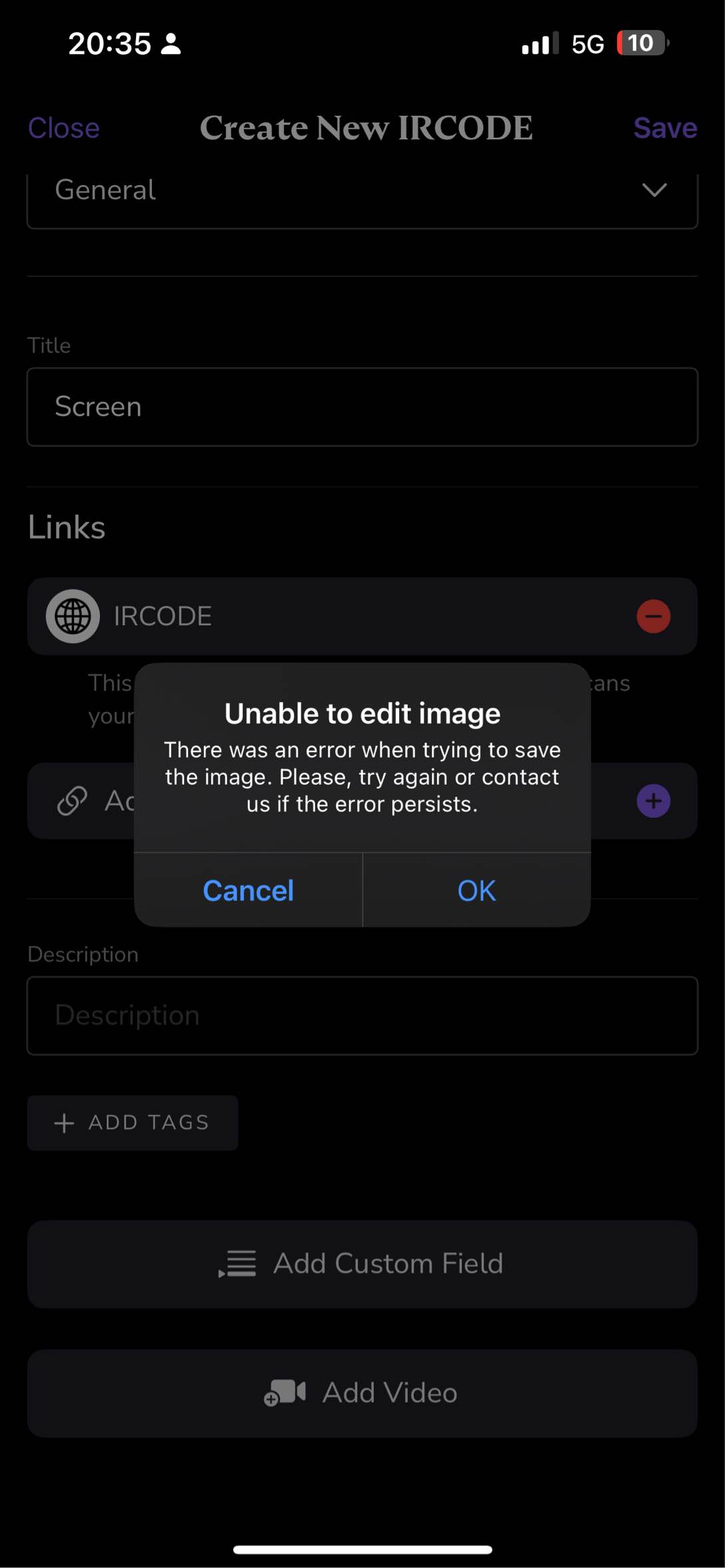Add a custom field
The height and width of the screenshot is (1568, 725).
click(362, 1264)
